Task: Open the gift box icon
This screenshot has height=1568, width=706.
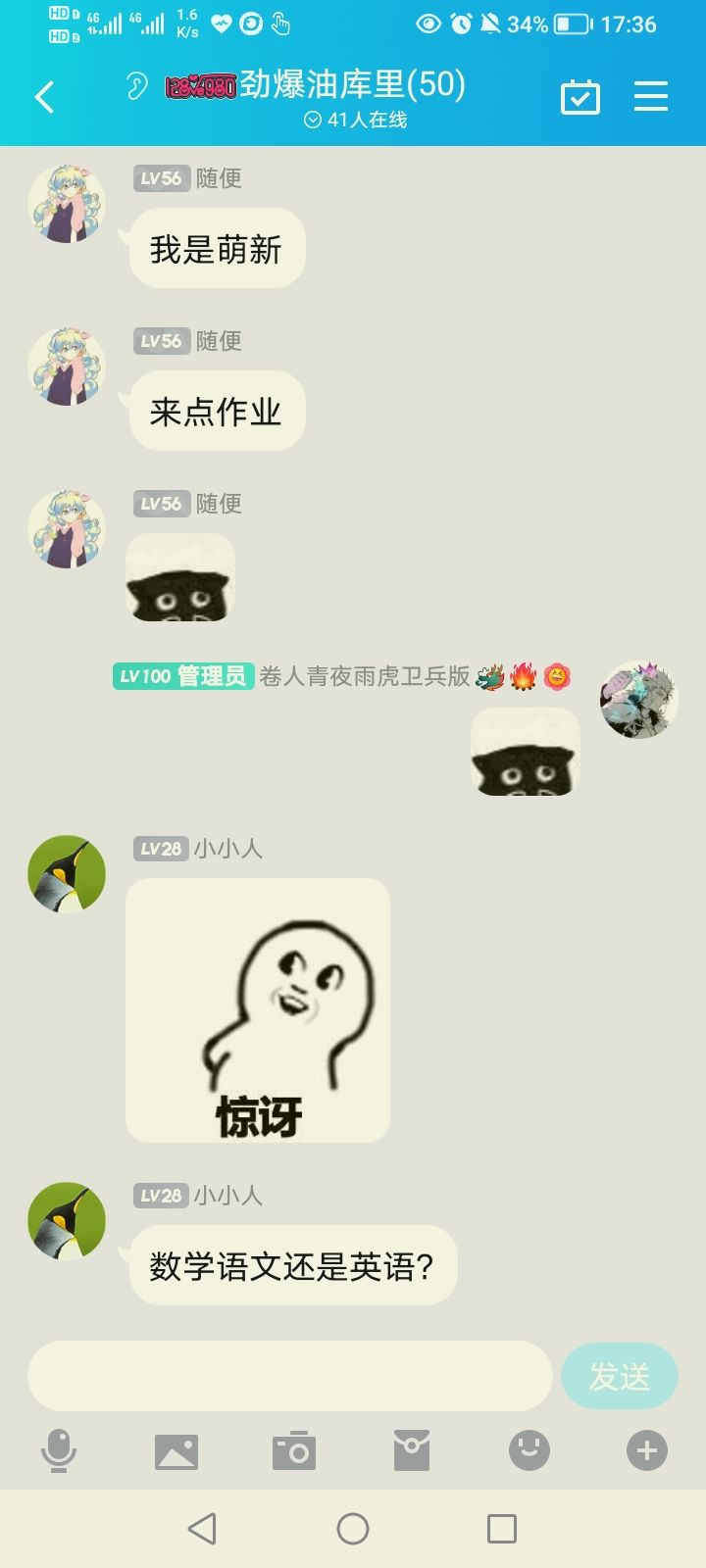Action: point(412,1450)
